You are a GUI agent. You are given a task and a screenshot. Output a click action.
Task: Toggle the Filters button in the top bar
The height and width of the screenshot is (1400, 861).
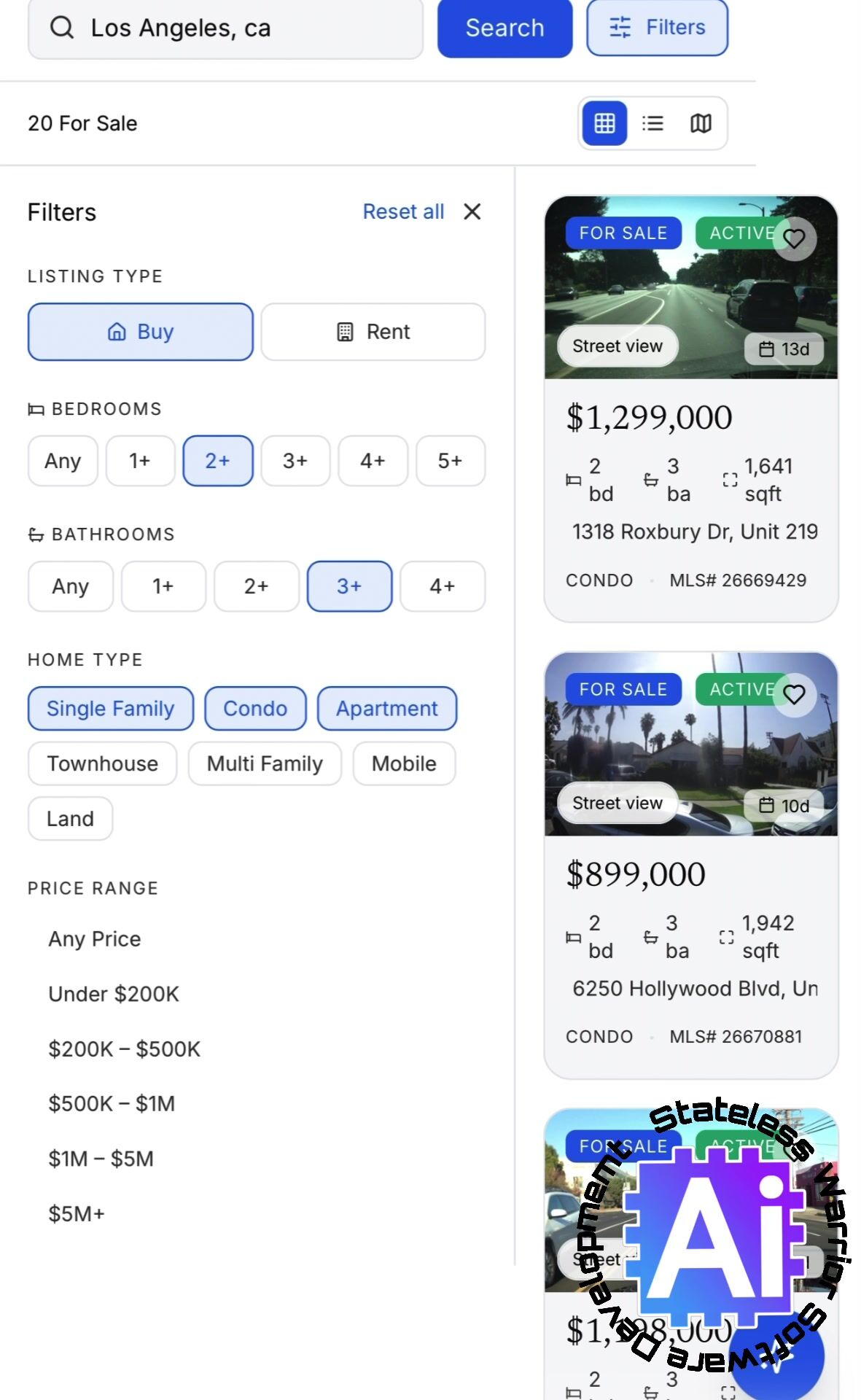657,28
